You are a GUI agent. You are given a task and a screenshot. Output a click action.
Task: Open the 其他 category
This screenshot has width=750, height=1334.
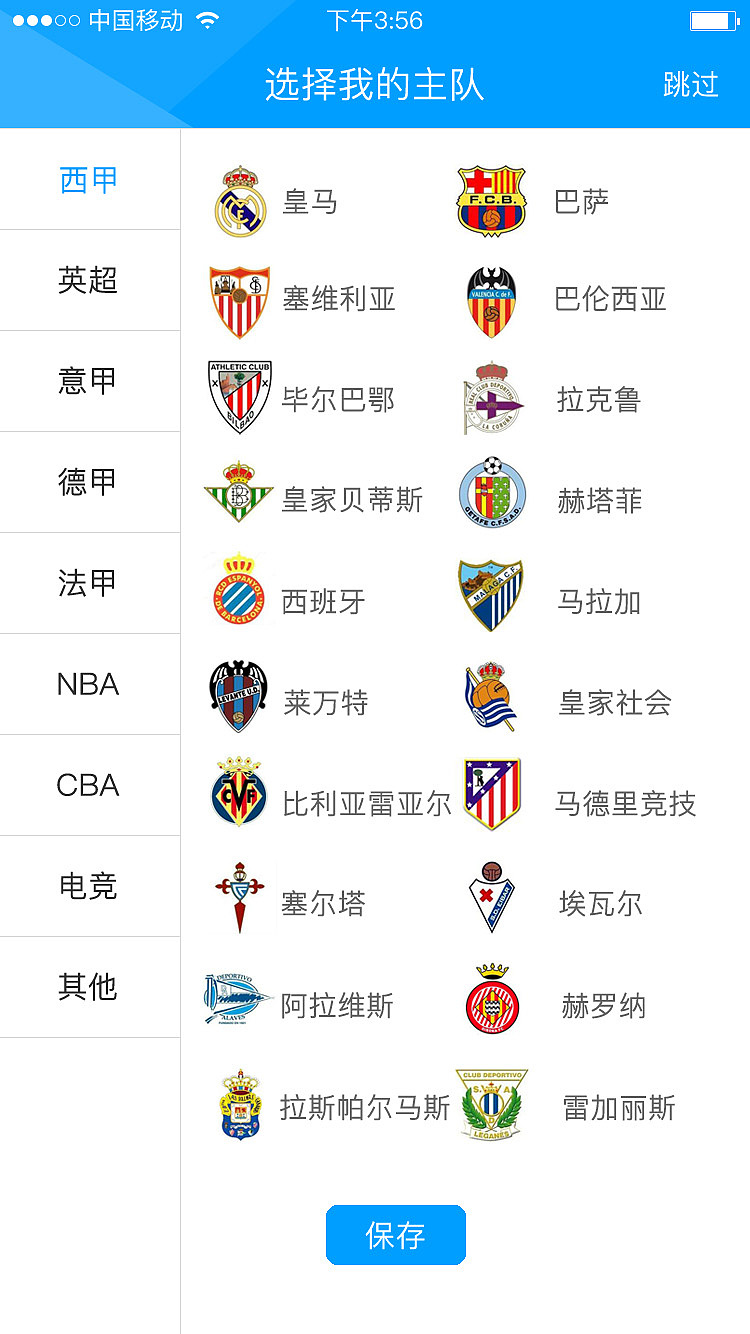pyautogui.click(x=88, y=987)
